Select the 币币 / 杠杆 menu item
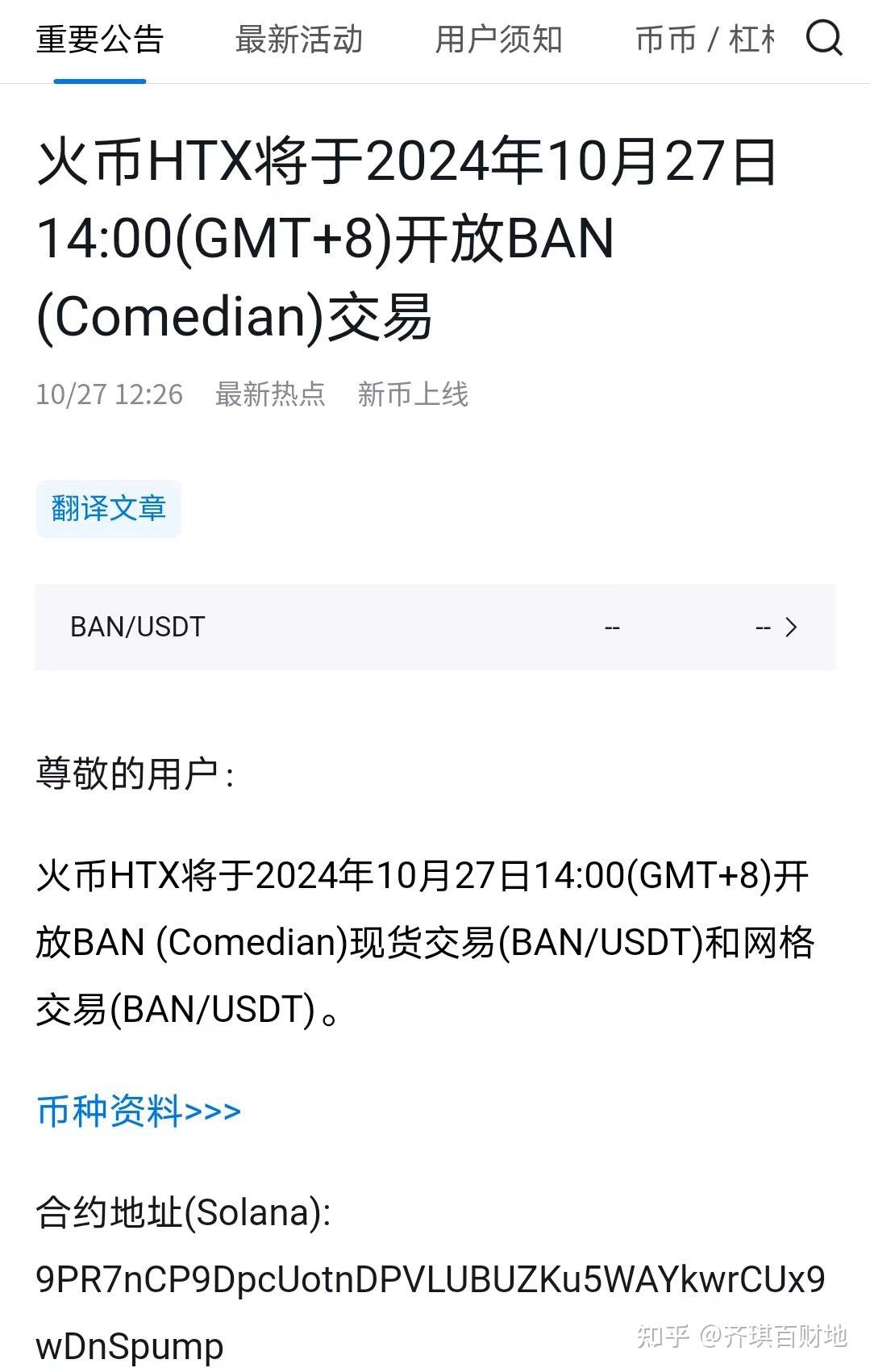 coord(706,39)
